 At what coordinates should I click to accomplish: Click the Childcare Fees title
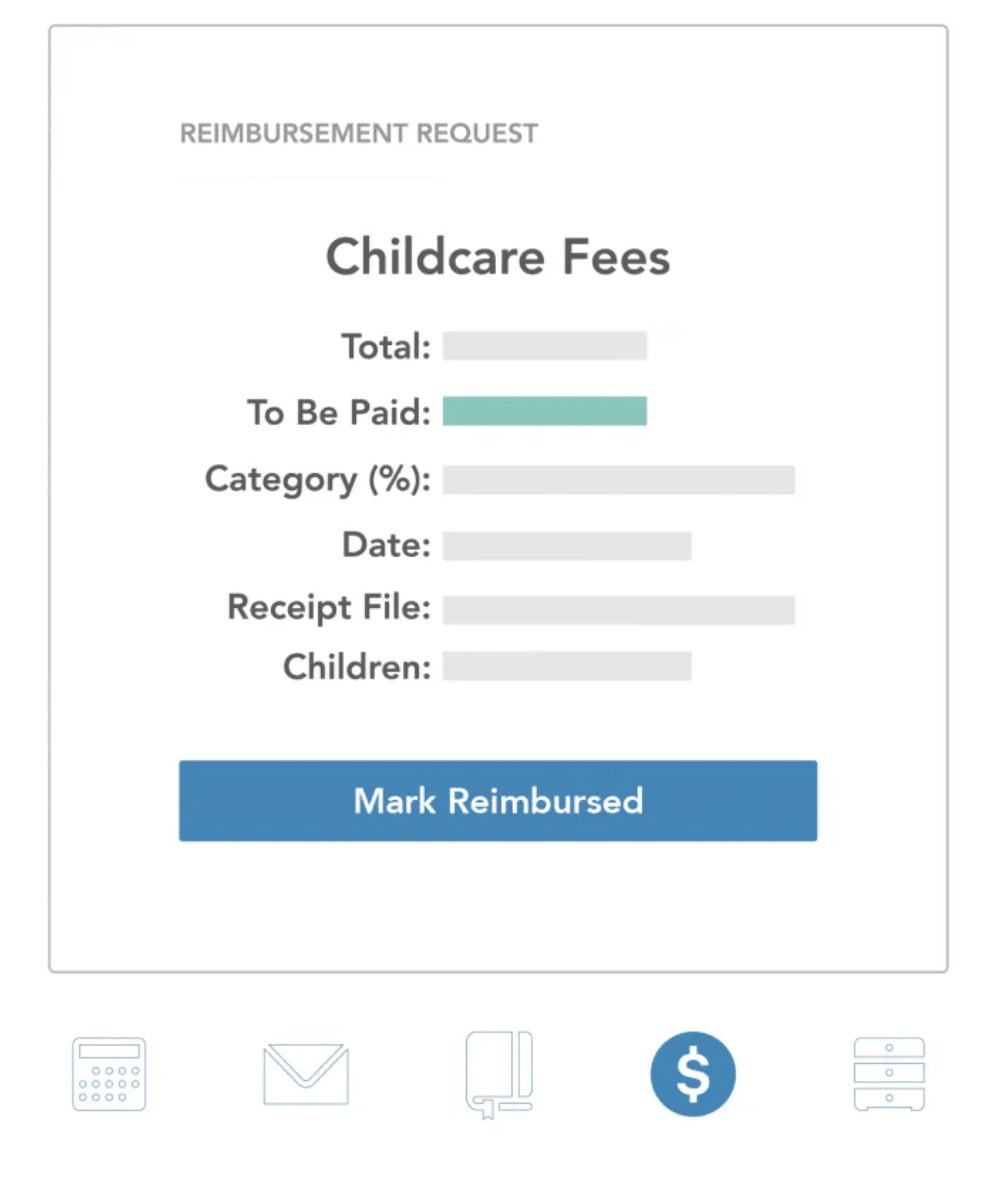click(x=497, y=257)
